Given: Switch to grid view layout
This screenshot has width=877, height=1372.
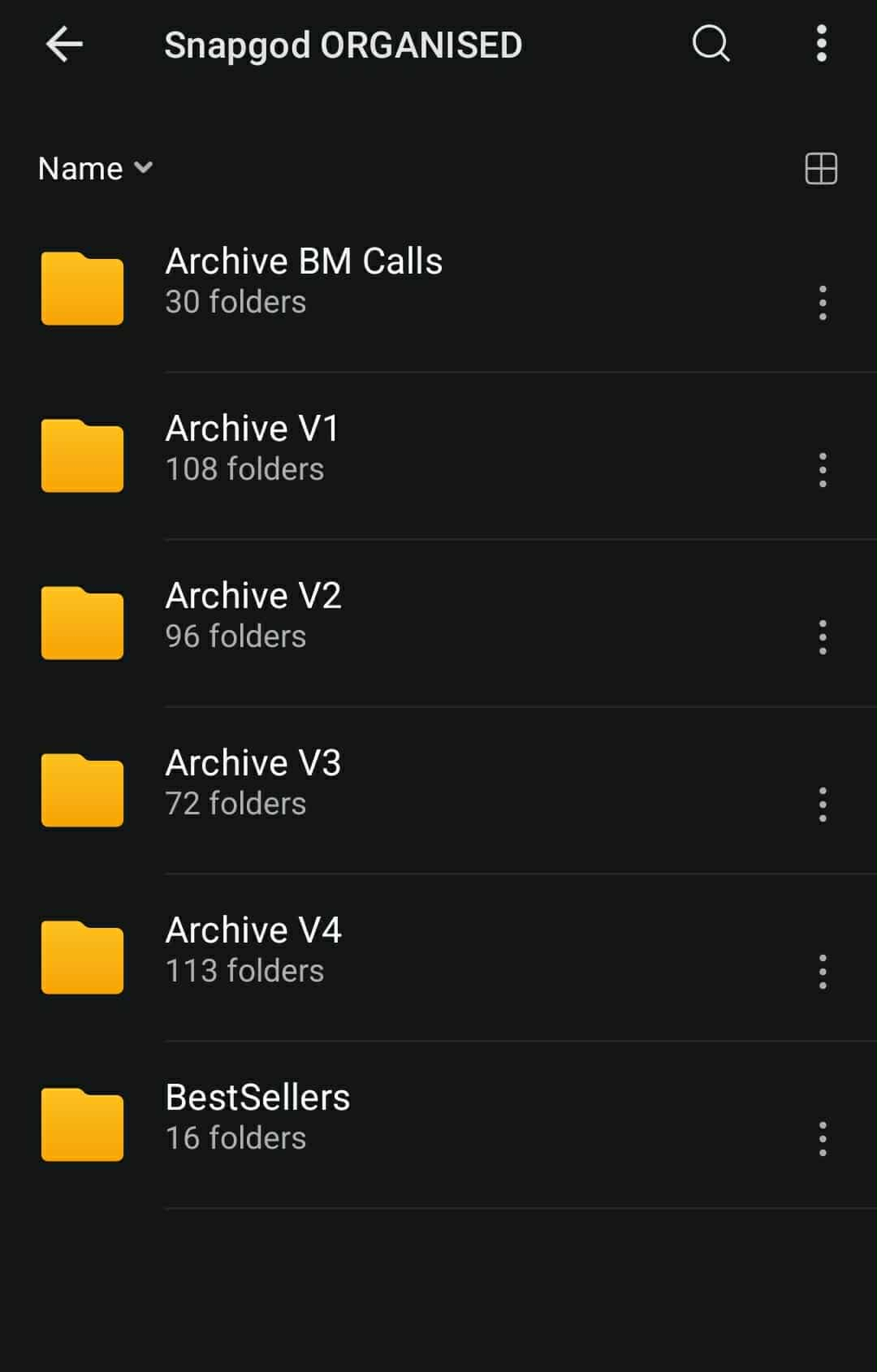Looking at the screenshot, I should tap(821, 169).
